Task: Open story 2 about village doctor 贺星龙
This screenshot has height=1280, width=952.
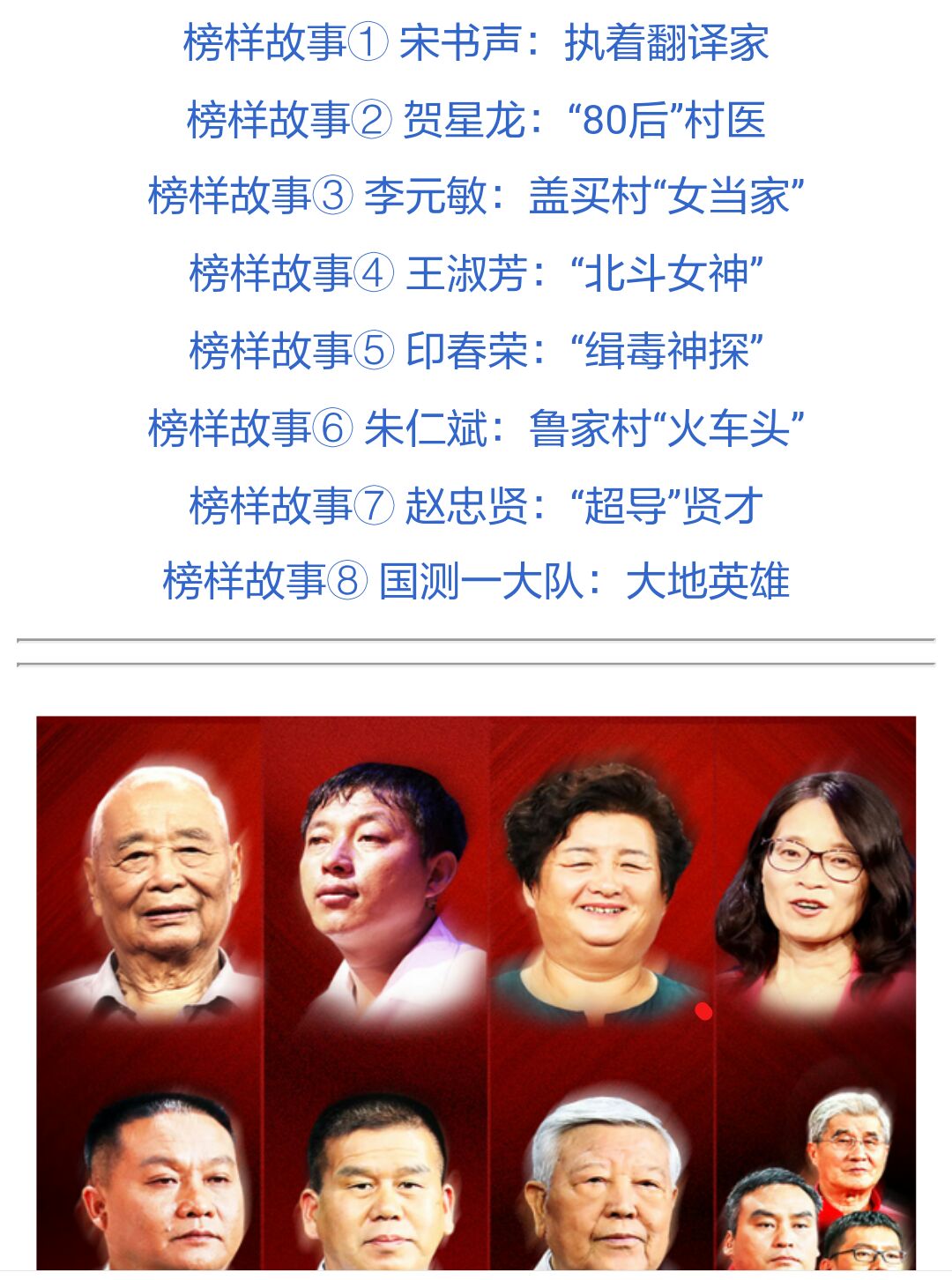Action: pos(476,120)
